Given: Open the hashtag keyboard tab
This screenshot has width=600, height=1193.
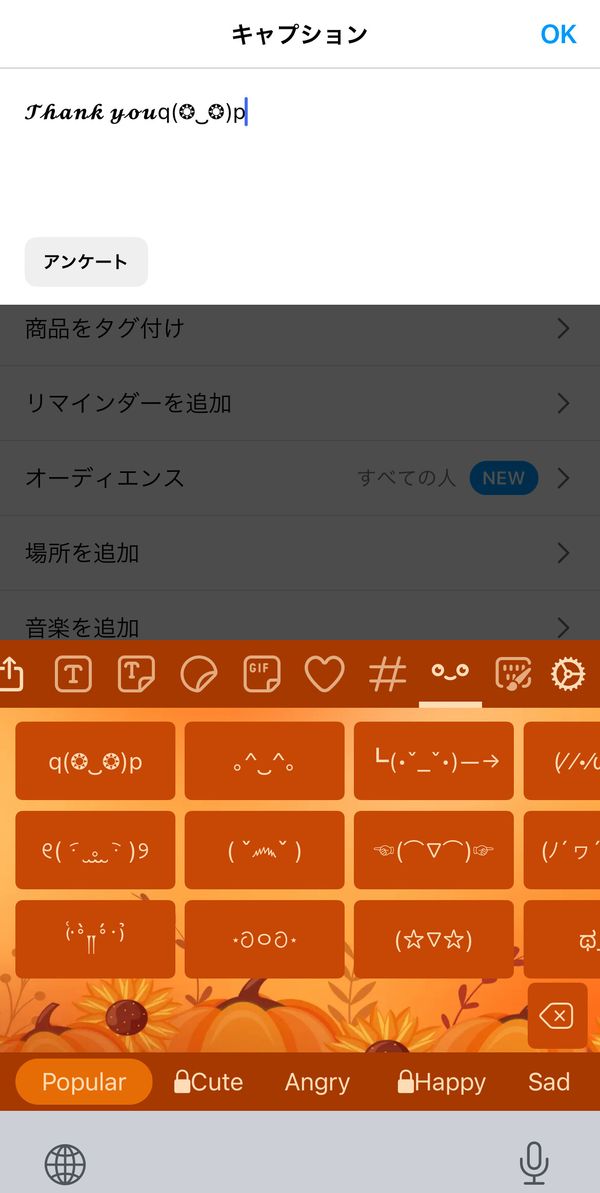Looking at the screenshot, I should (x=387, y=674).
